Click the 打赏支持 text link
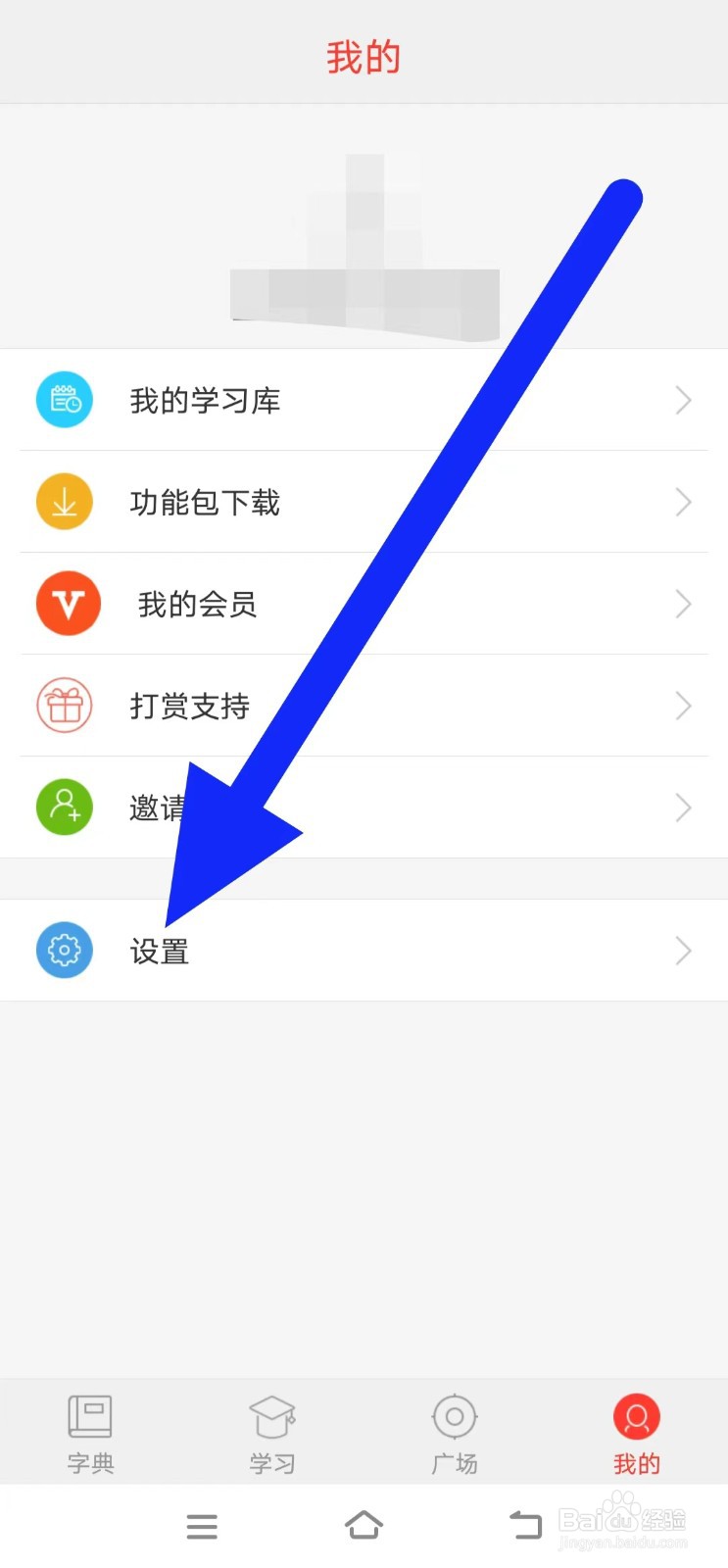 click(190, 706)
